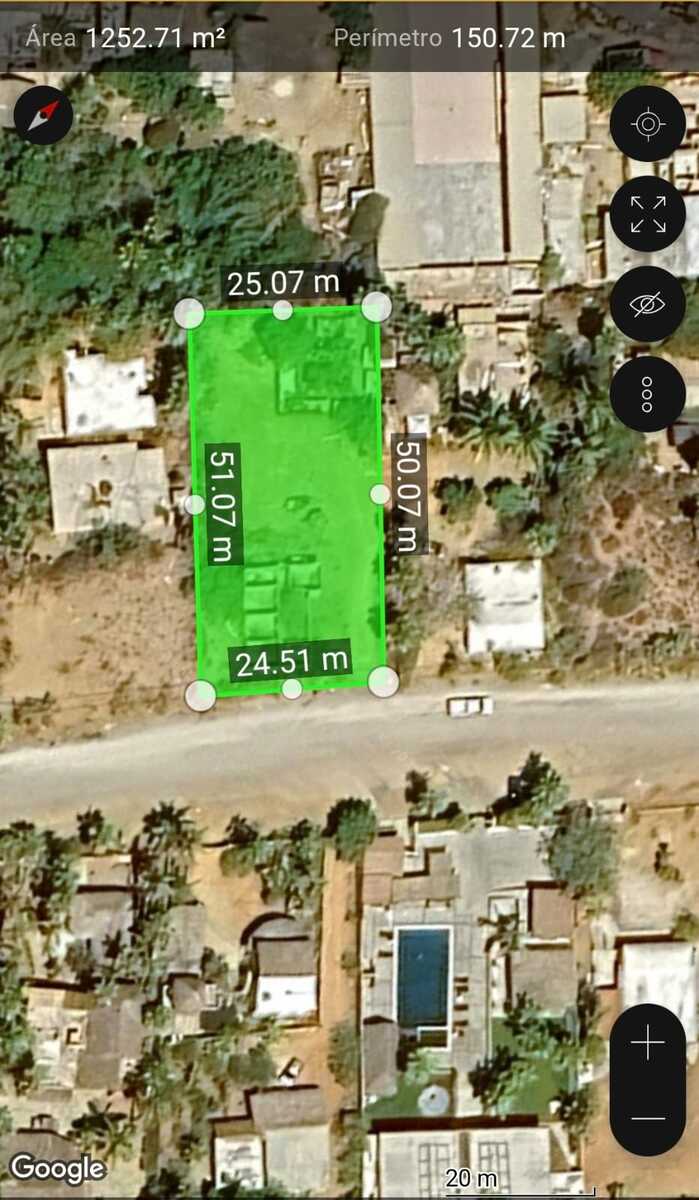Center the map on my location
699x1200 pixels.
click(647, 124)
